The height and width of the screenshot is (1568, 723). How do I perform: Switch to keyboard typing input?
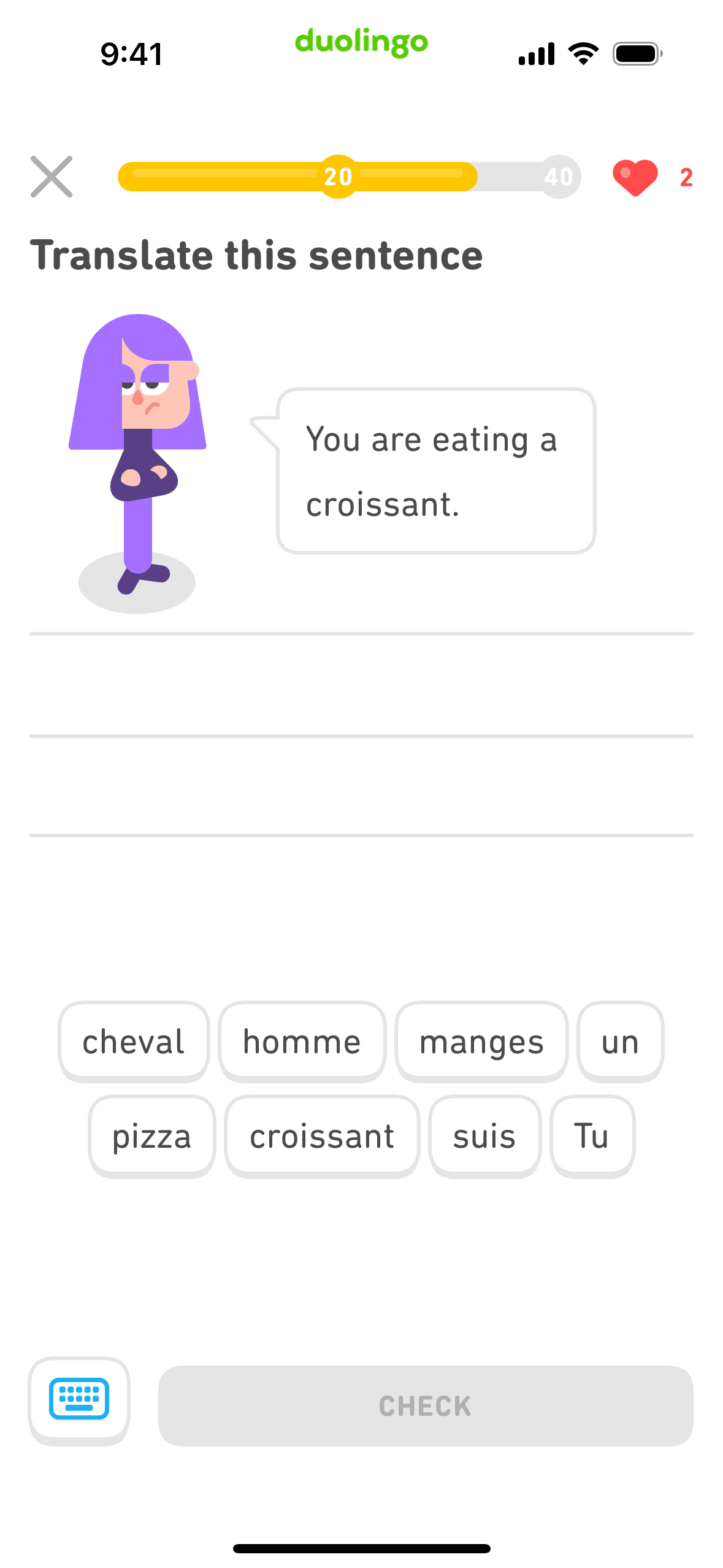tap(79, 1400)
